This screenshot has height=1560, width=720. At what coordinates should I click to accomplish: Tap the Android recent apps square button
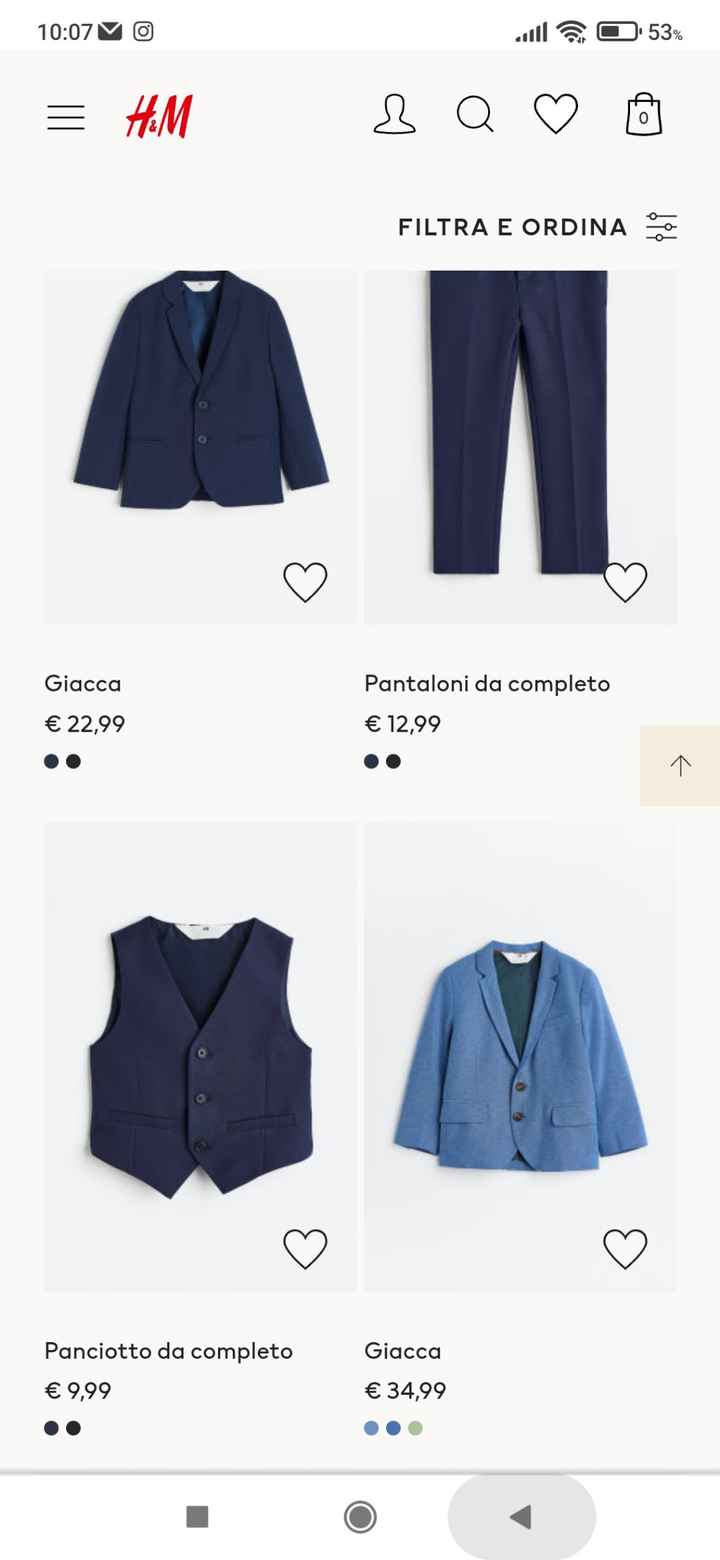tap(196, 1517)
